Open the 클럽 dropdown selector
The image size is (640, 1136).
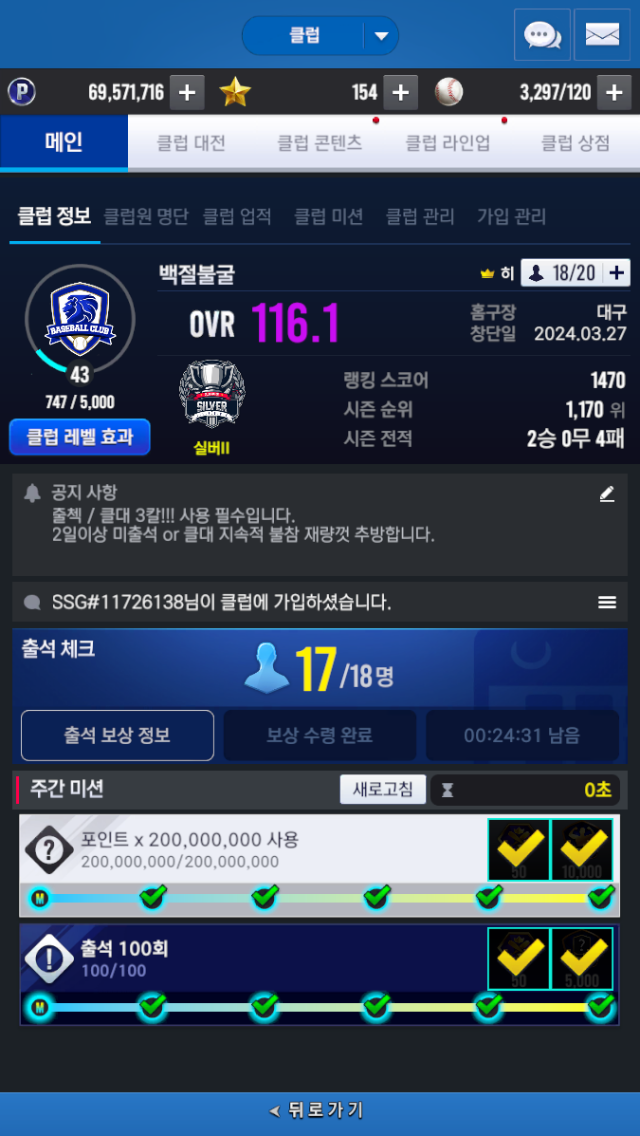(x=320, y=36)
